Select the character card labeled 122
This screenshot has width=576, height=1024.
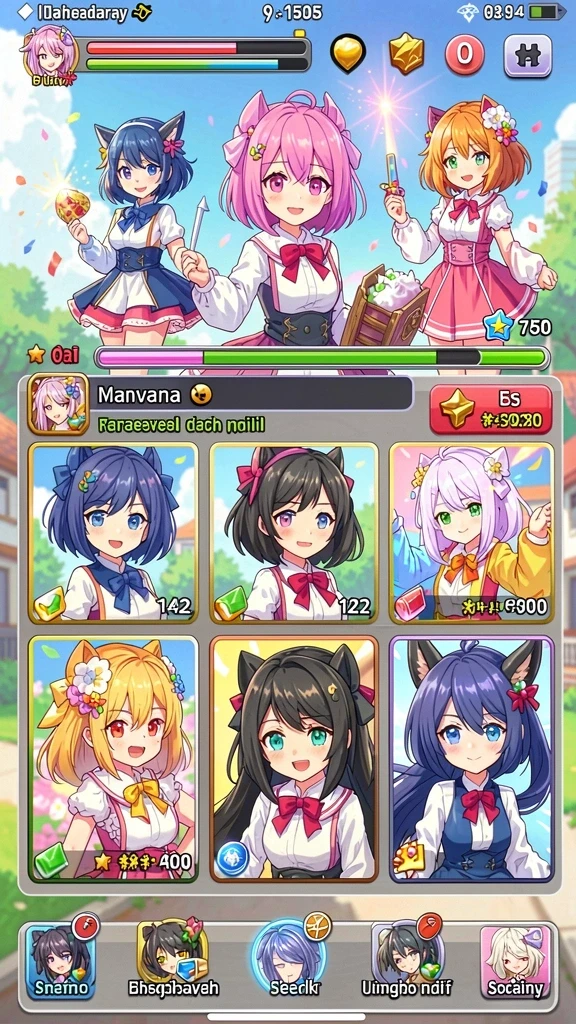(295, 533)
